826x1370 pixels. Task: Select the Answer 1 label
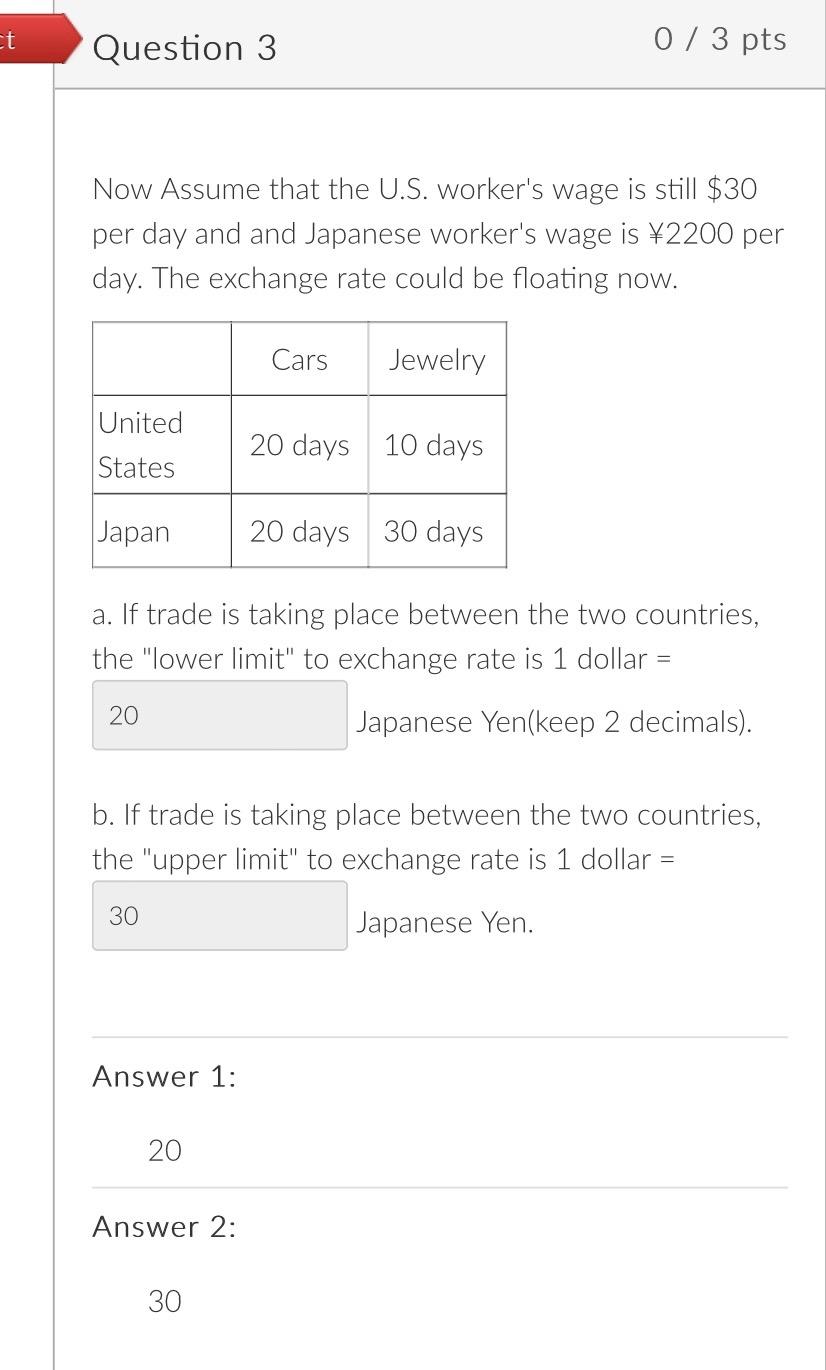[x=164, y=1076]
